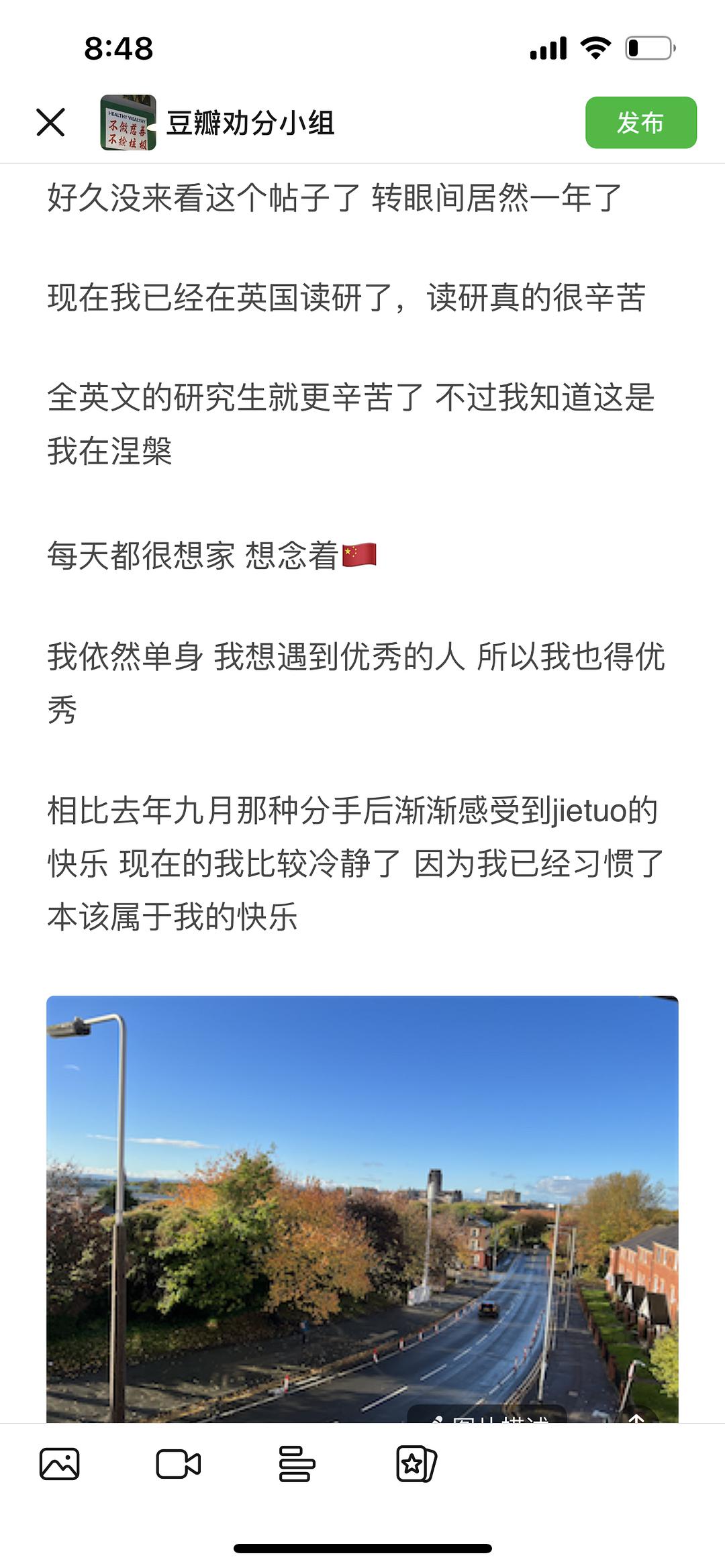Open the text formatting options icon
The height and width of the screenshot is (1568, 725).
pyautogui.click(x=297, y=1463)
